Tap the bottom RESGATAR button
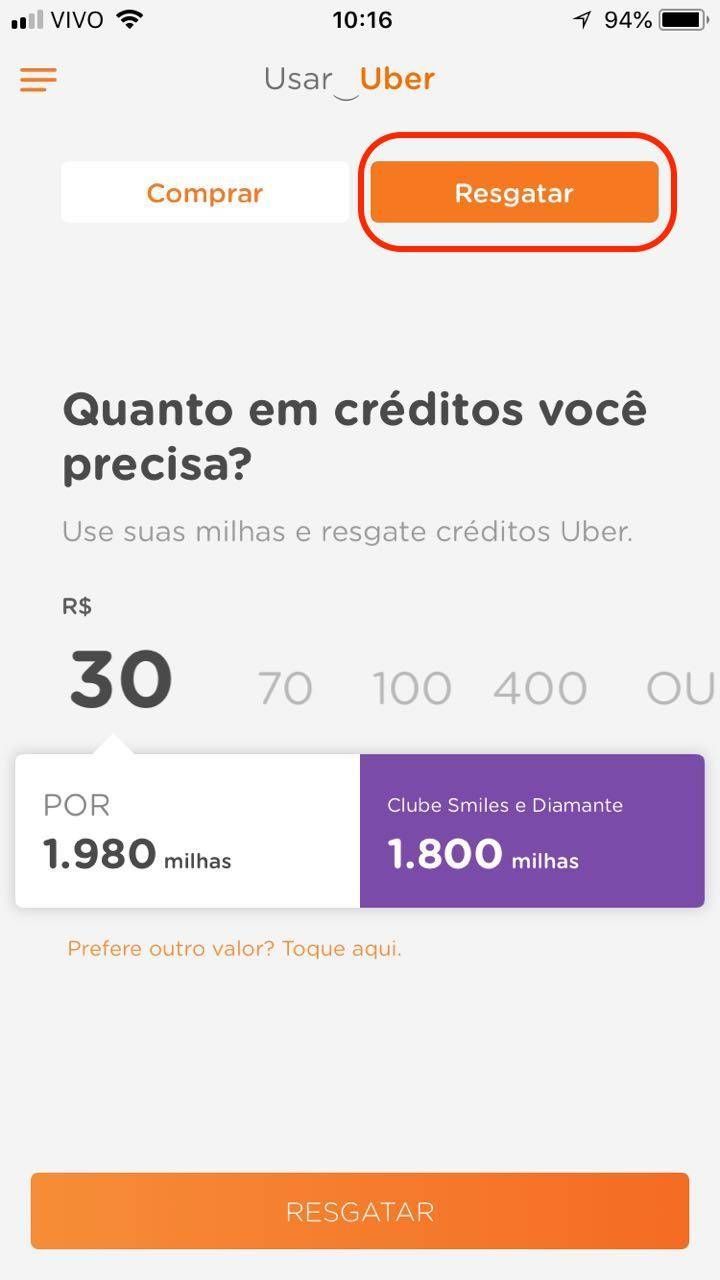 click(x=360, y=1211)
